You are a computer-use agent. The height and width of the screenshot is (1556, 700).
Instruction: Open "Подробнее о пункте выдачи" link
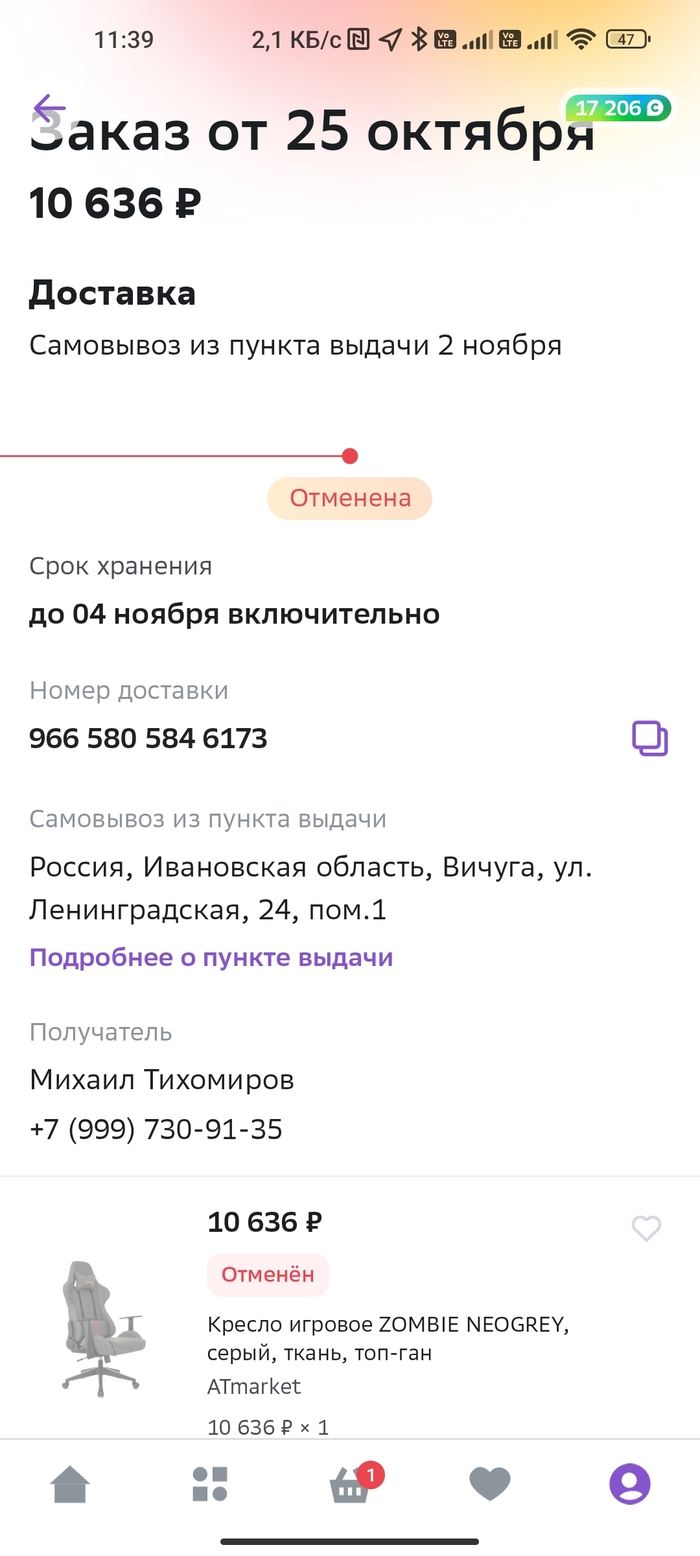pos(211,957)
